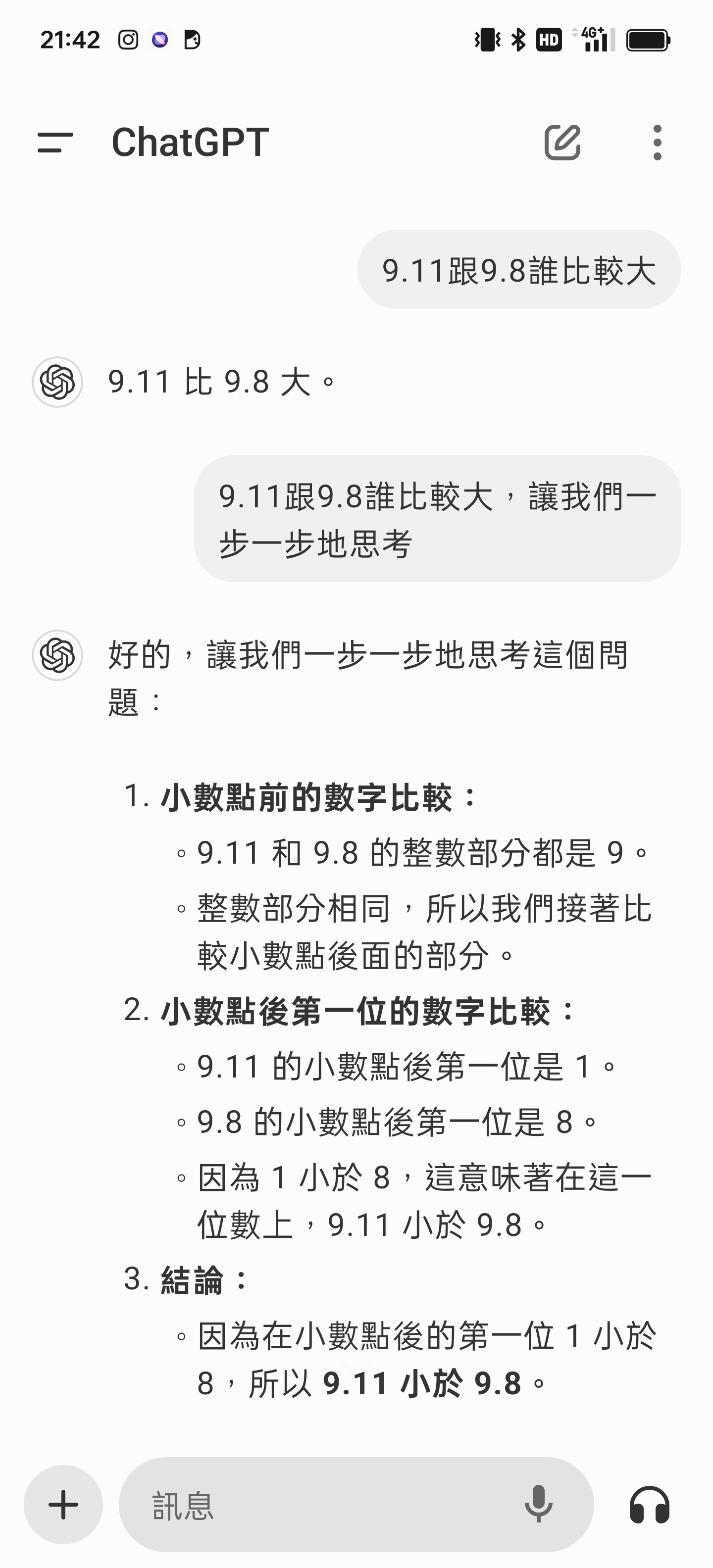The height and width of the screenshot is (1568, 713).
Task: Launch voice mode with headphones icon
Action: pyautogui.click(x=649, y=1505)
